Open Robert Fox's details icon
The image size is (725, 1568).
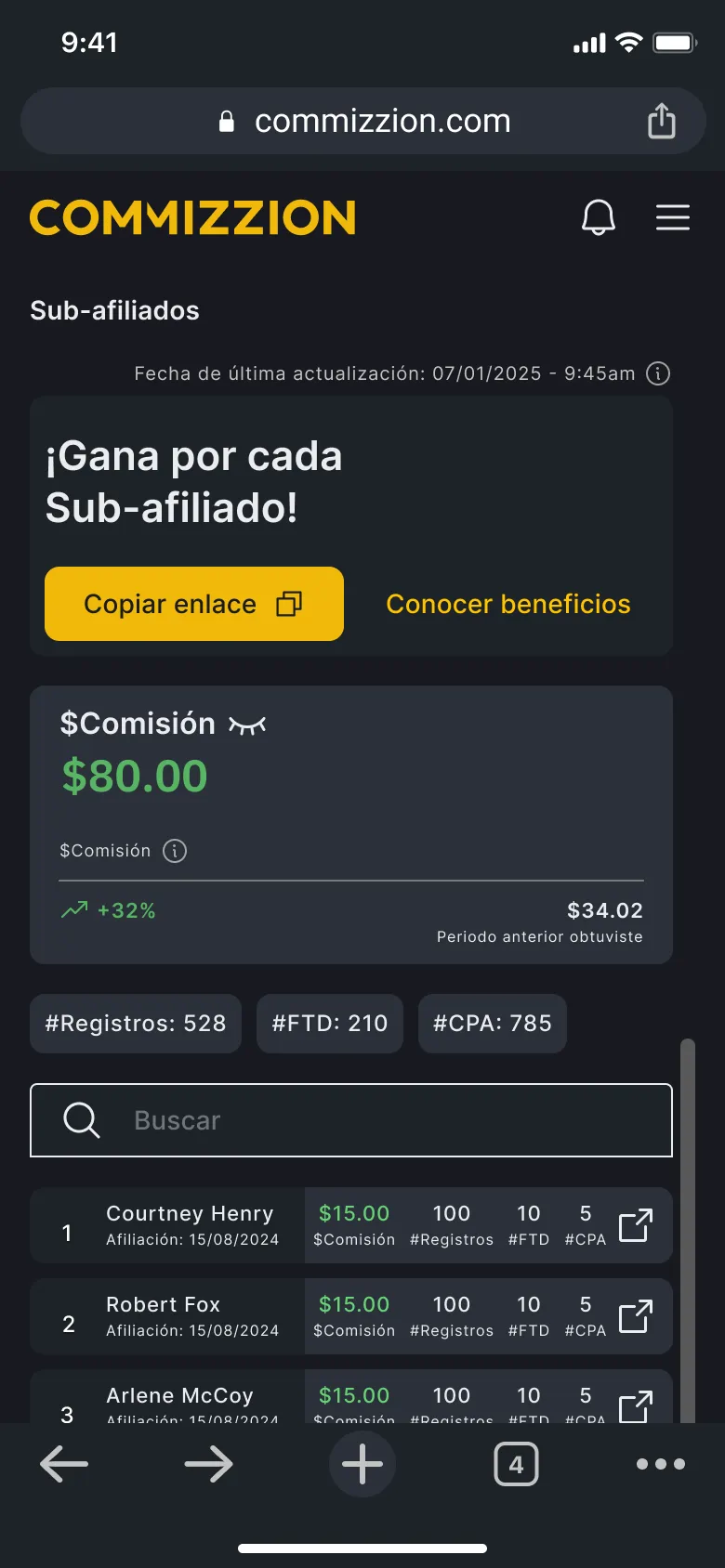636,1316
